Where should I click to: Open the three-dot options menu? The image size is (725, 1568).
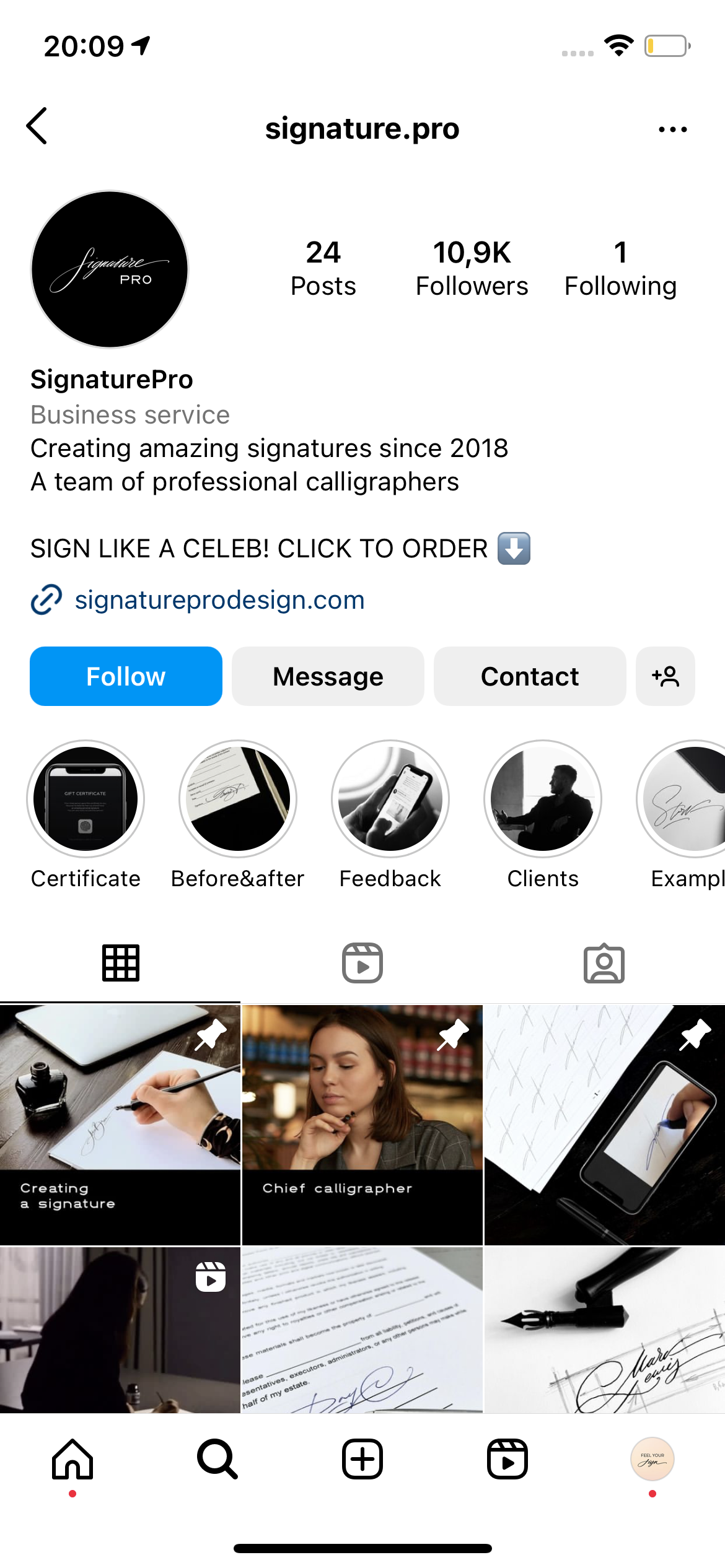(x=672, y=129)
